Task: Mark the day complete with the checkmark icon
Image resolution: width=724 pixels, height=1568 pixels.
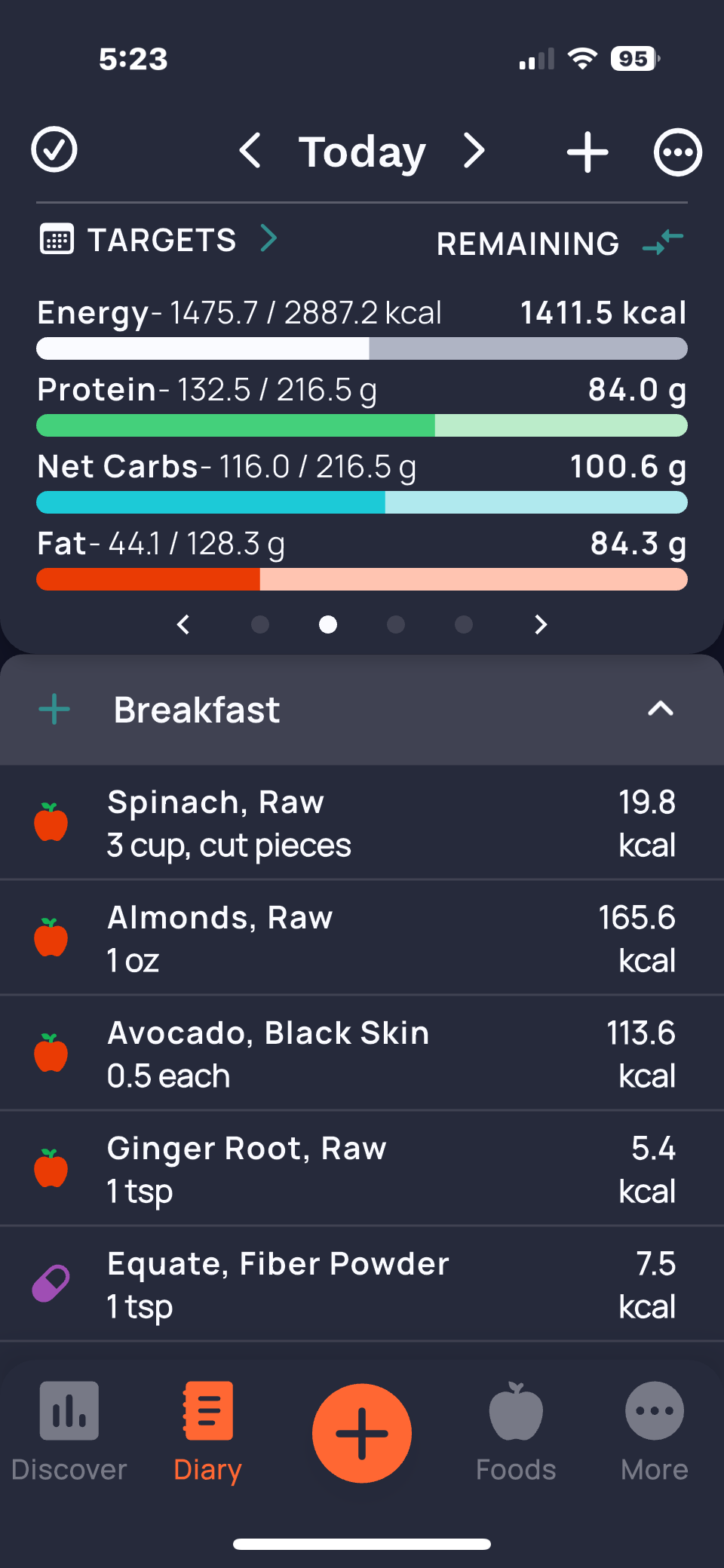Action: pyautogui.click(x=54, y=150)
